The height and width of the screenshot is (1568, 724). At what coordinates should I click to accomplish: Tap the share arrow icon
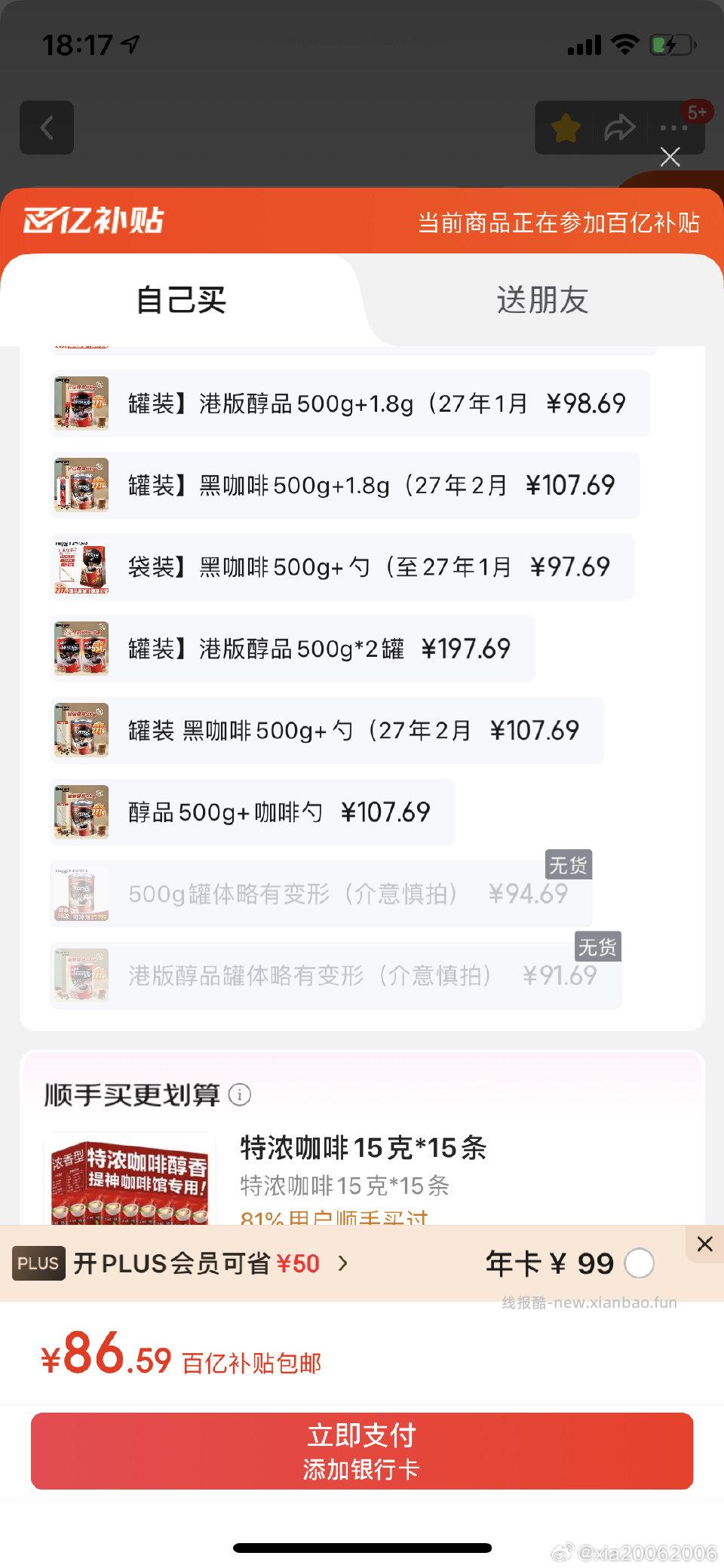[620, 127]
